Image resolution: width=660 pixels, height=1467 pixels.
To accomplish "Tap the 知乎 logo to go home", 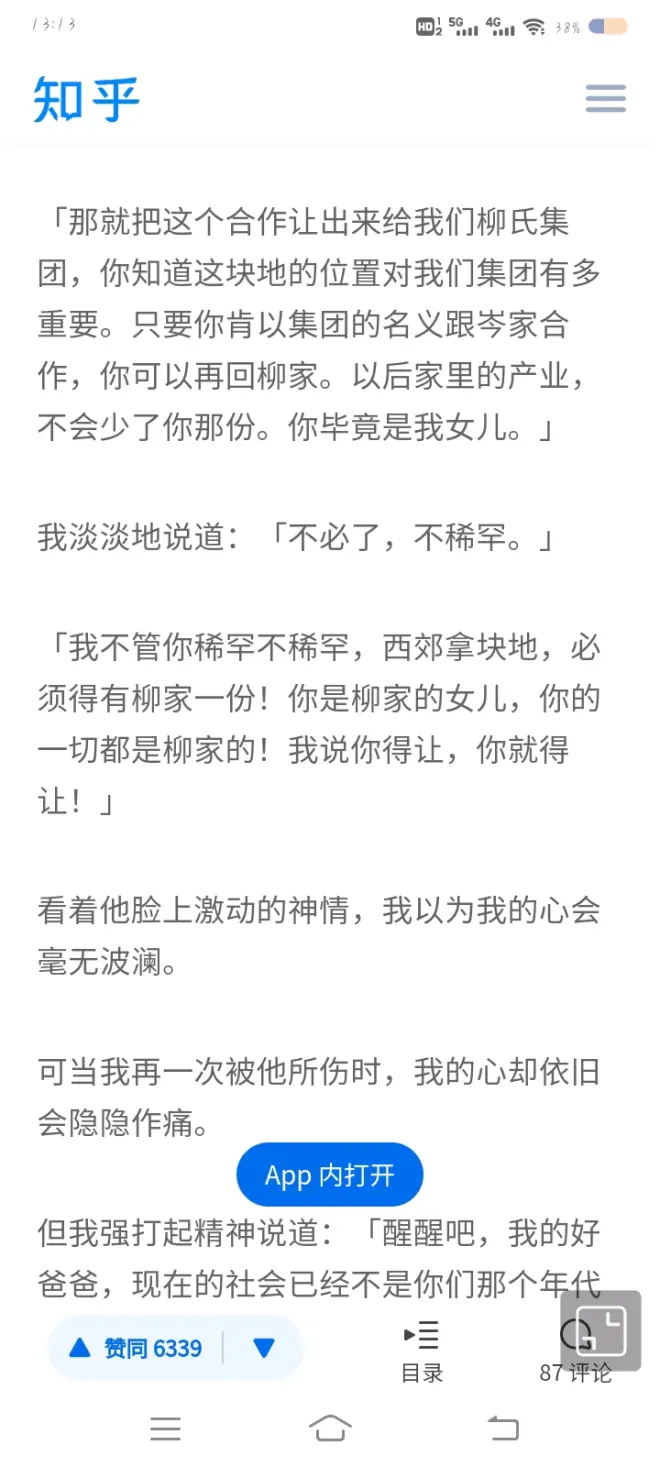I will tap(86, 99).
